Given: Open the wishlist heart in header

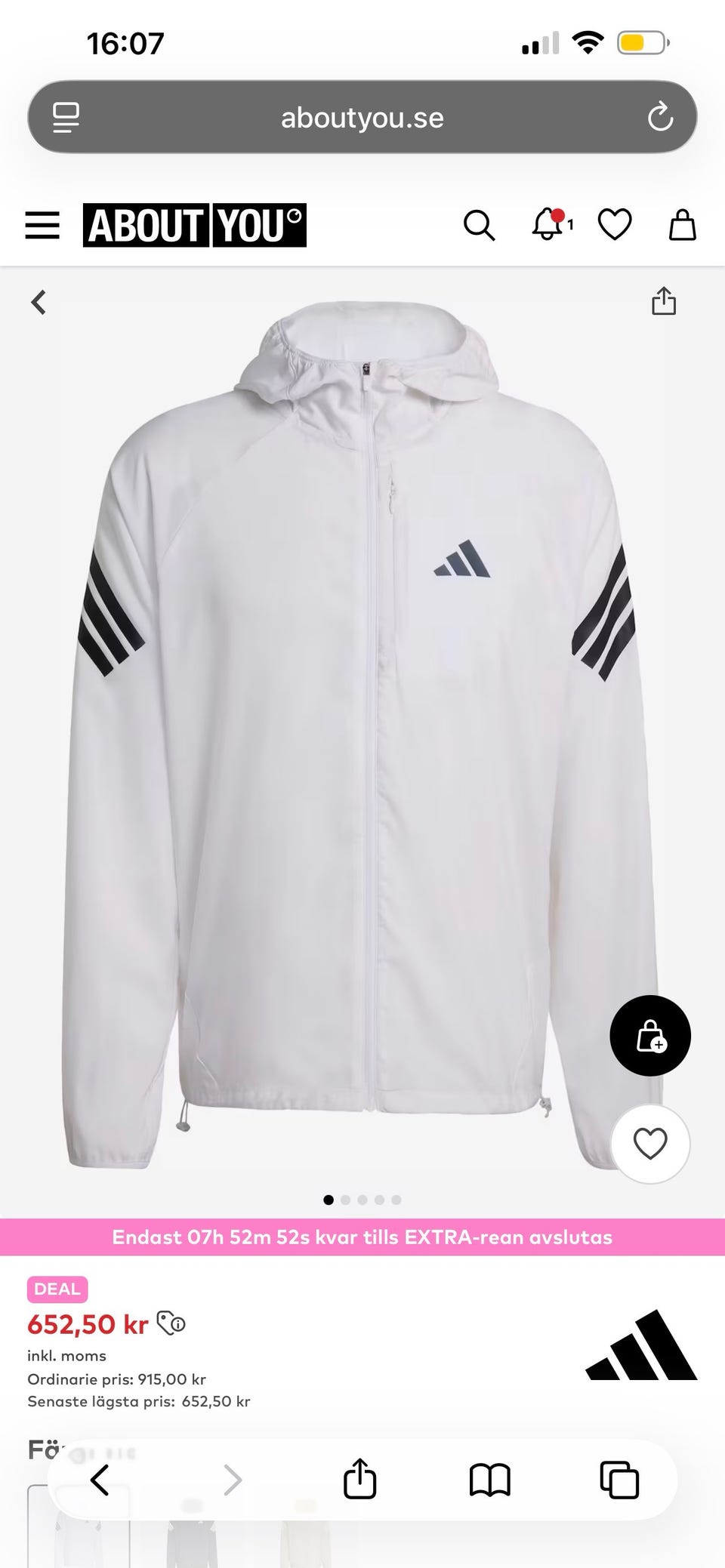Looking at the screenshot, I should [x=615, y=225].
